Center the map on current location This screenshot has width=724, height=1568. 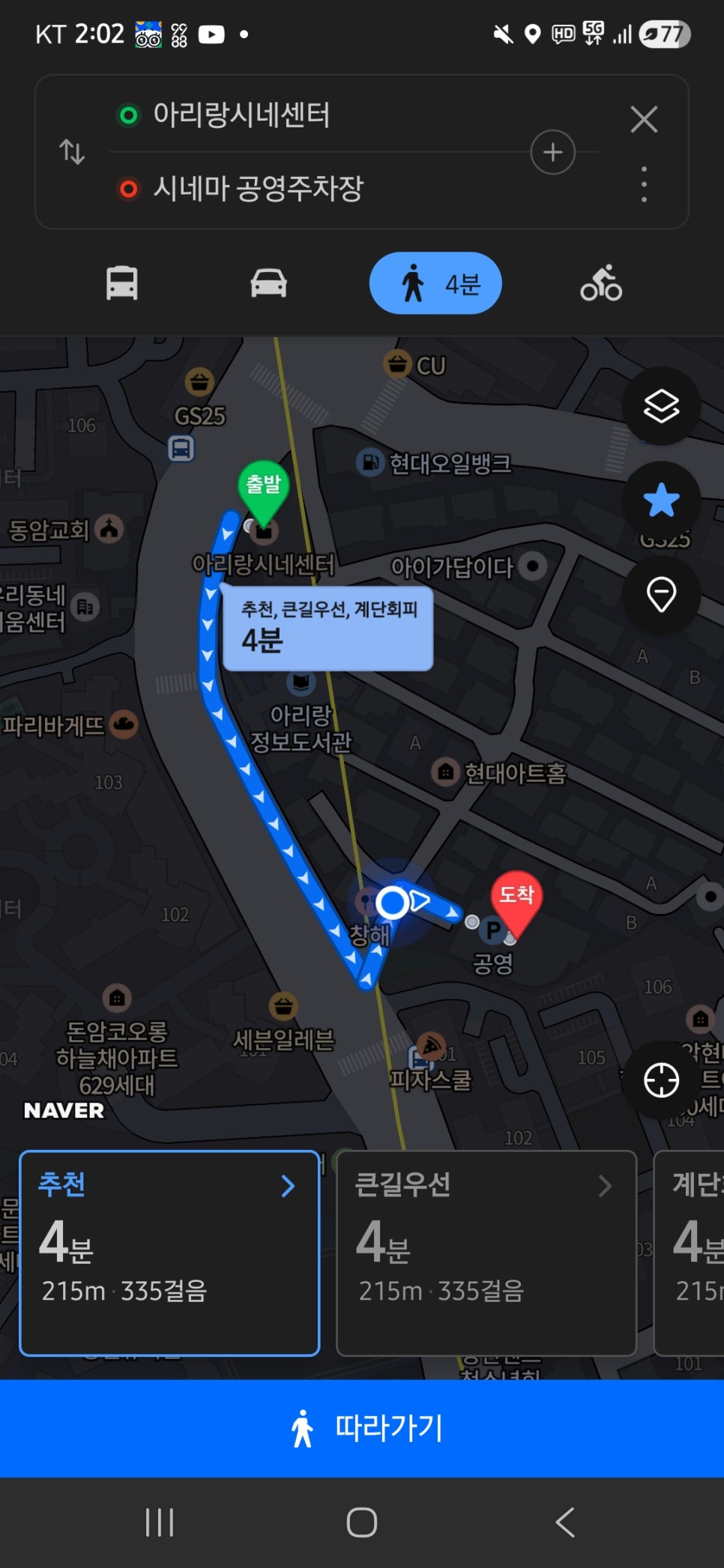tap(661, 1080)
